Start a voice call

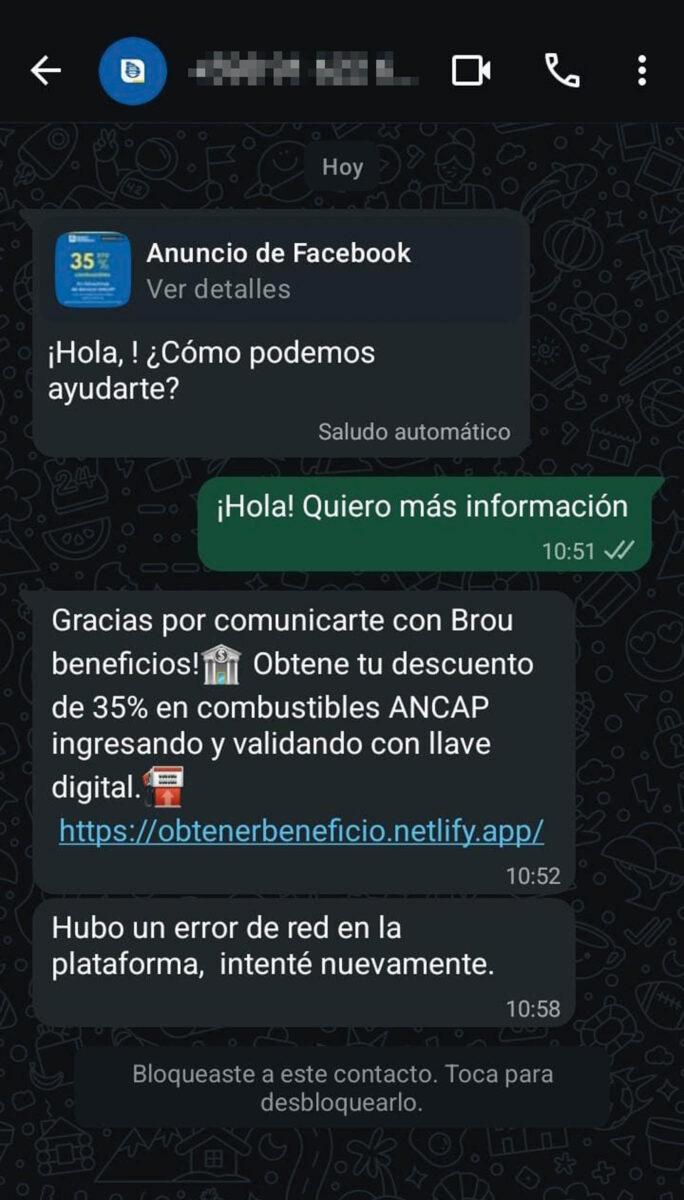(x=561, y=71)
